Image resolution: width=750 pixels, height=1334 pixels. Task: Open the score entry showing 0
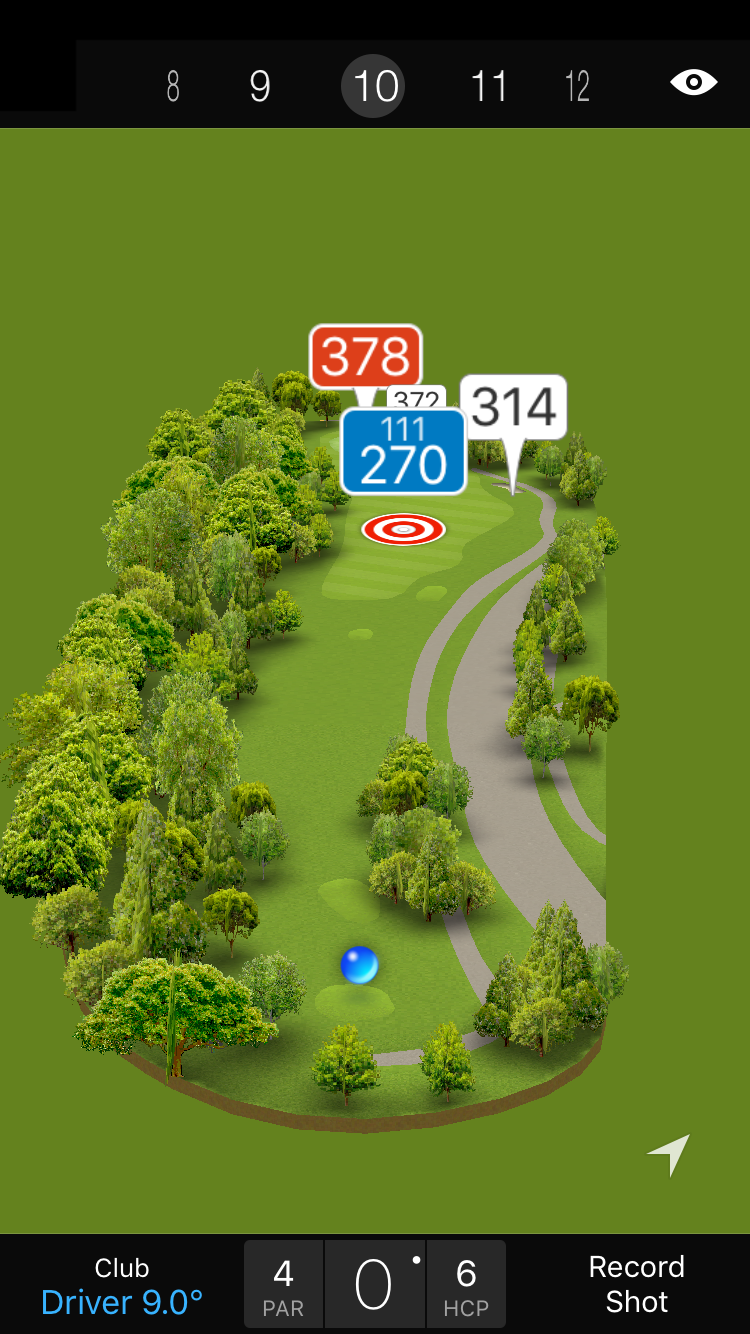(374, 1285)
